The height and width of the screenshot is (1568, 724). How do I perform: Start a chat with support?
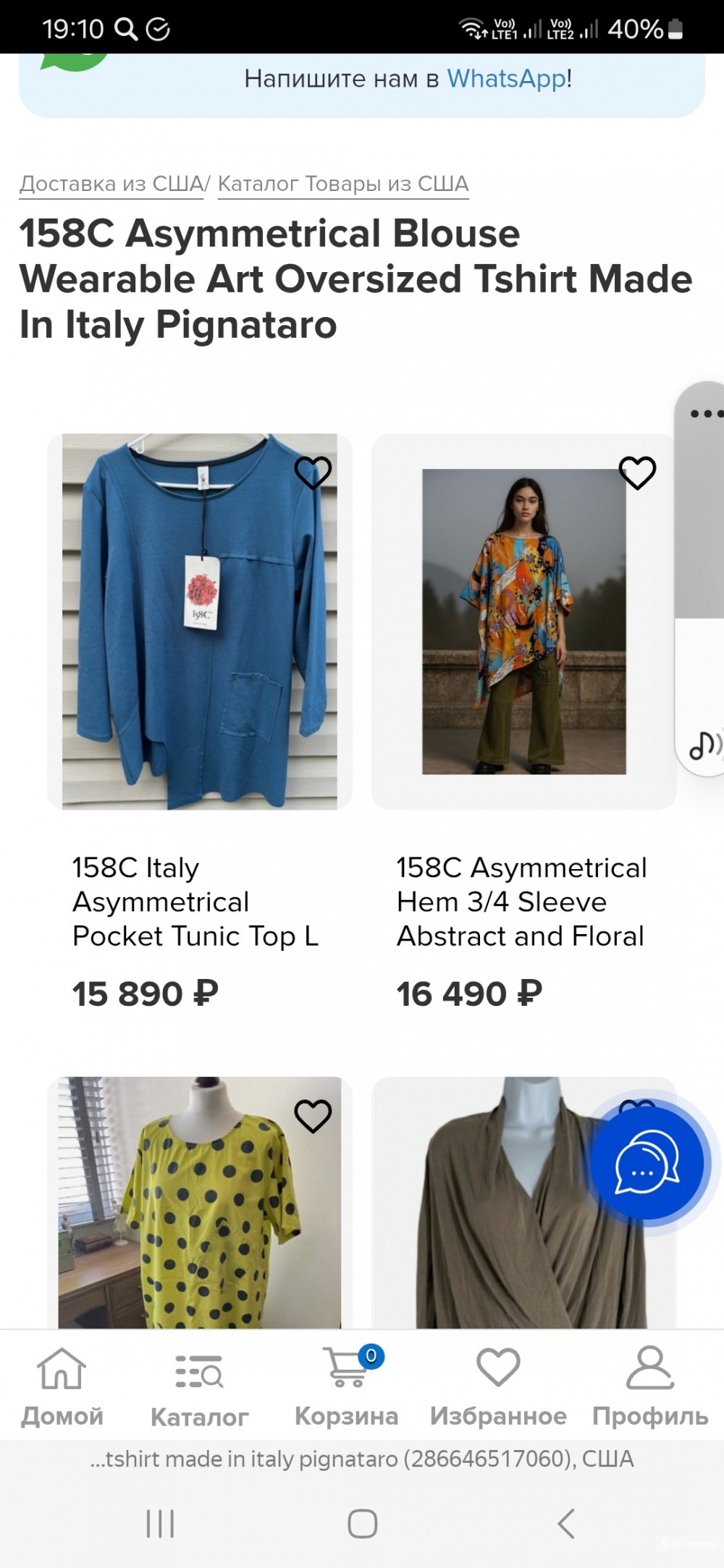point(647,1163)
